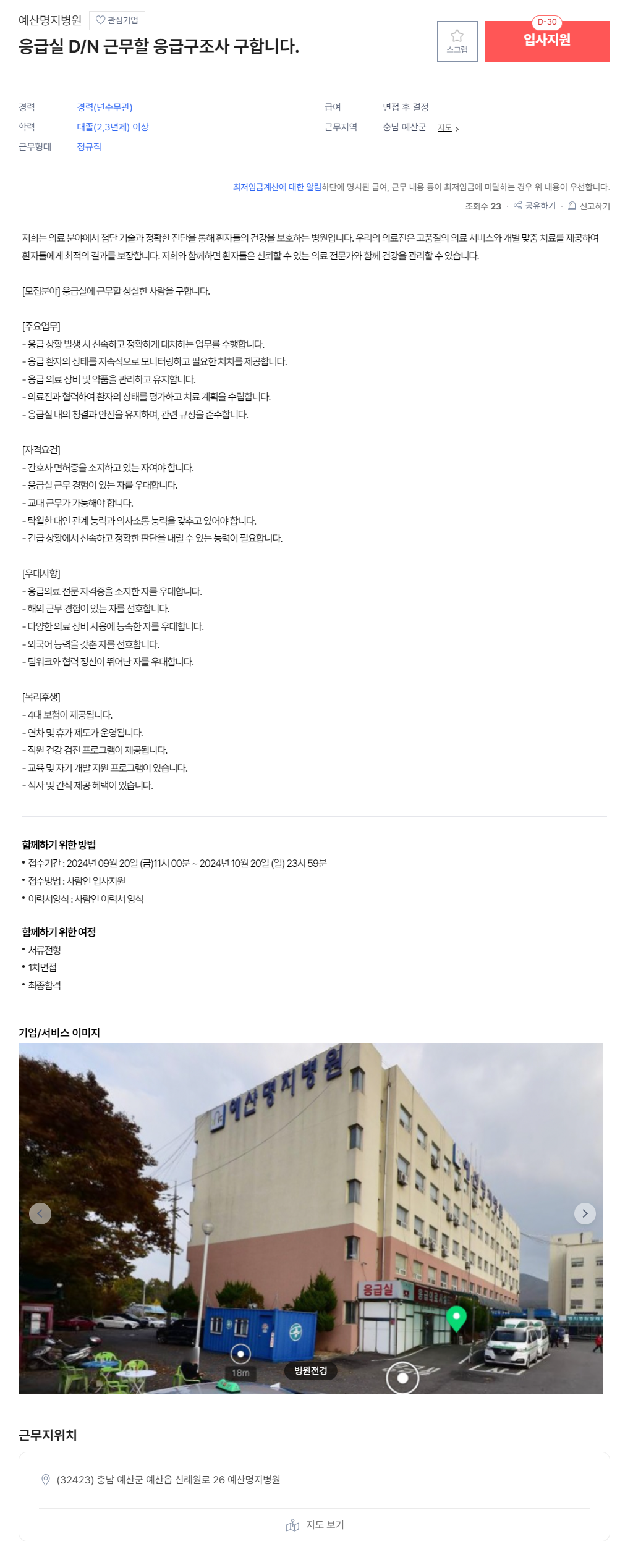
Task: Apply with the 입사지원 button
Action: click(546, 41)
